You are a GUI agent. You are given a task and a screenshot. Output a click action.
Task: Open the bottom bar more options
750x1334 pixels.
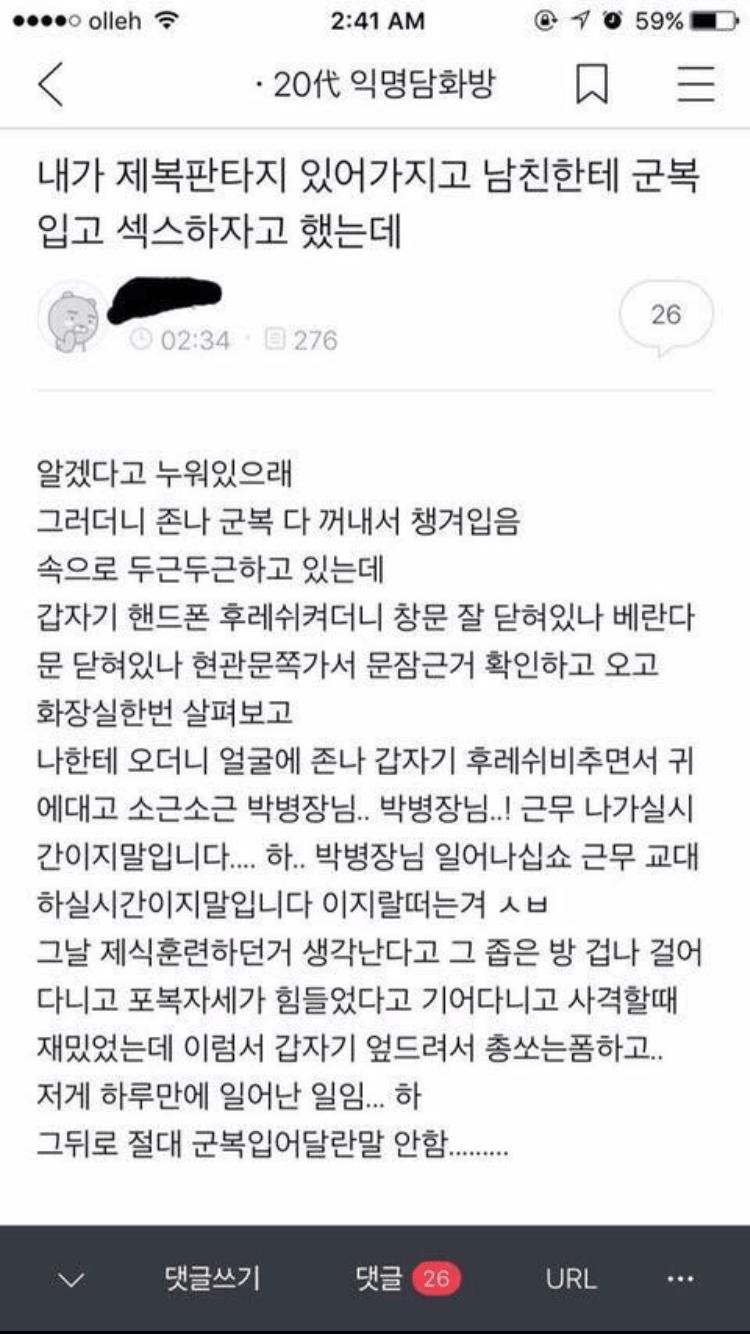[x=680, y=1278]
